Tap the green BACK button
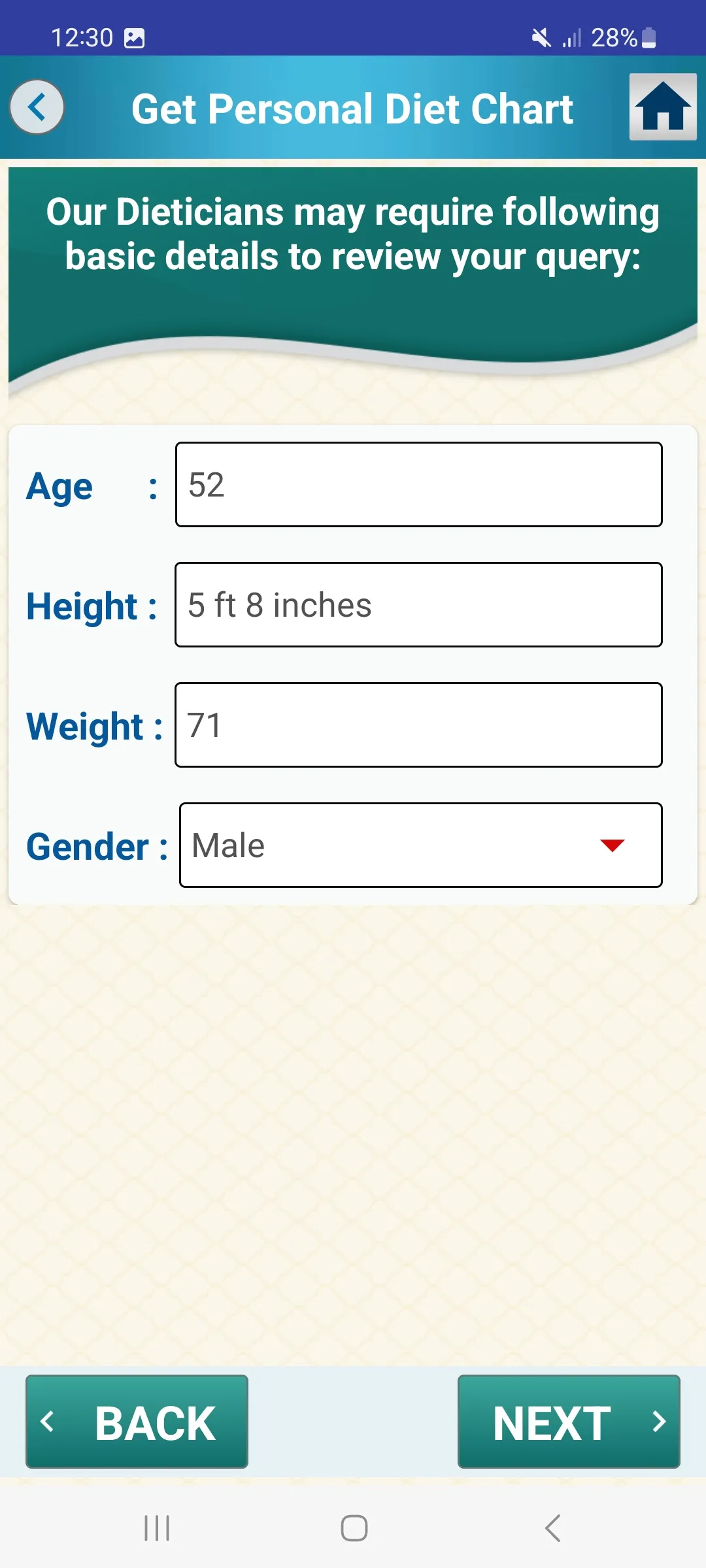706x1568 pixels. pyautogui.click(x=137, y=1422)
